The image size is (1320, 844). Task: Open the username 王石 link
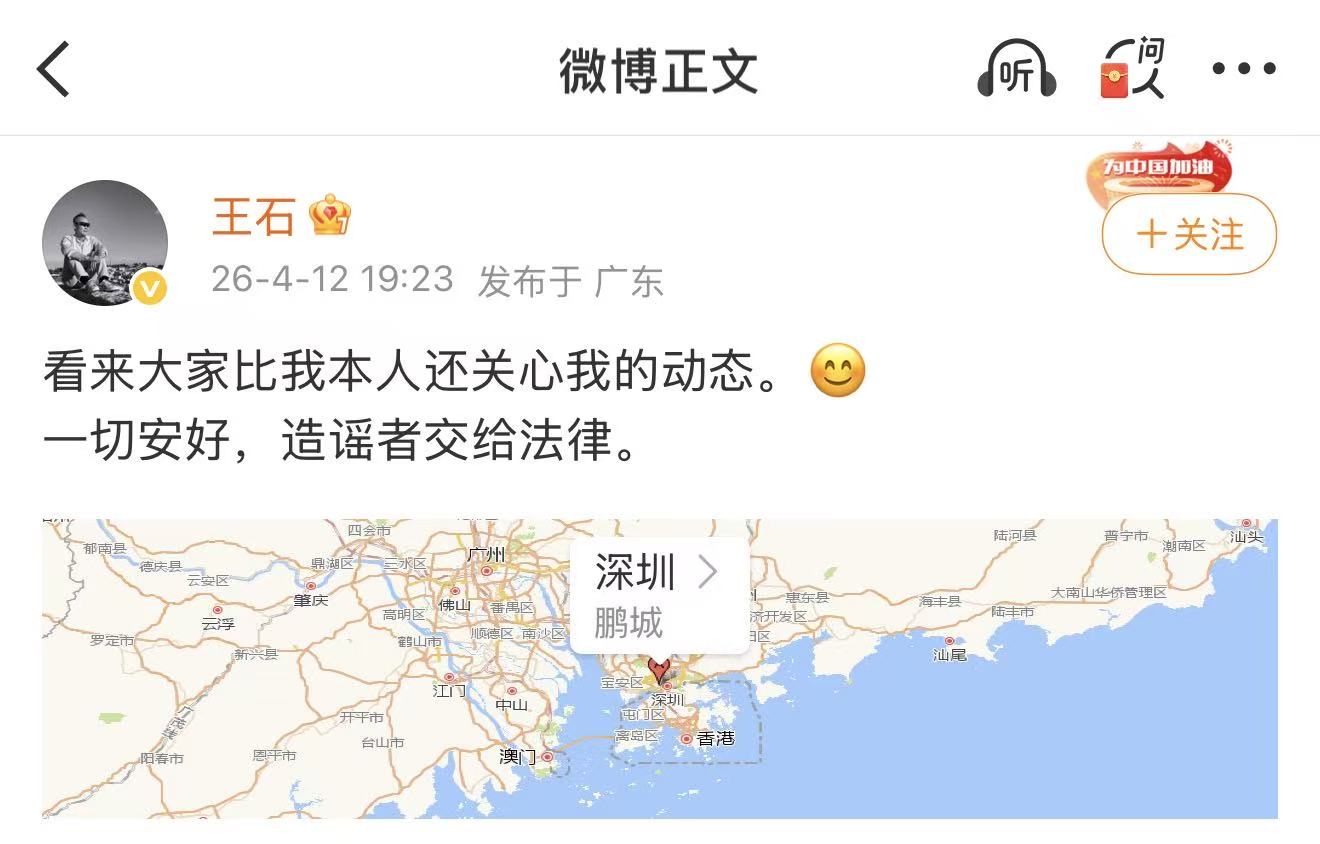click(x=254, y=216)
